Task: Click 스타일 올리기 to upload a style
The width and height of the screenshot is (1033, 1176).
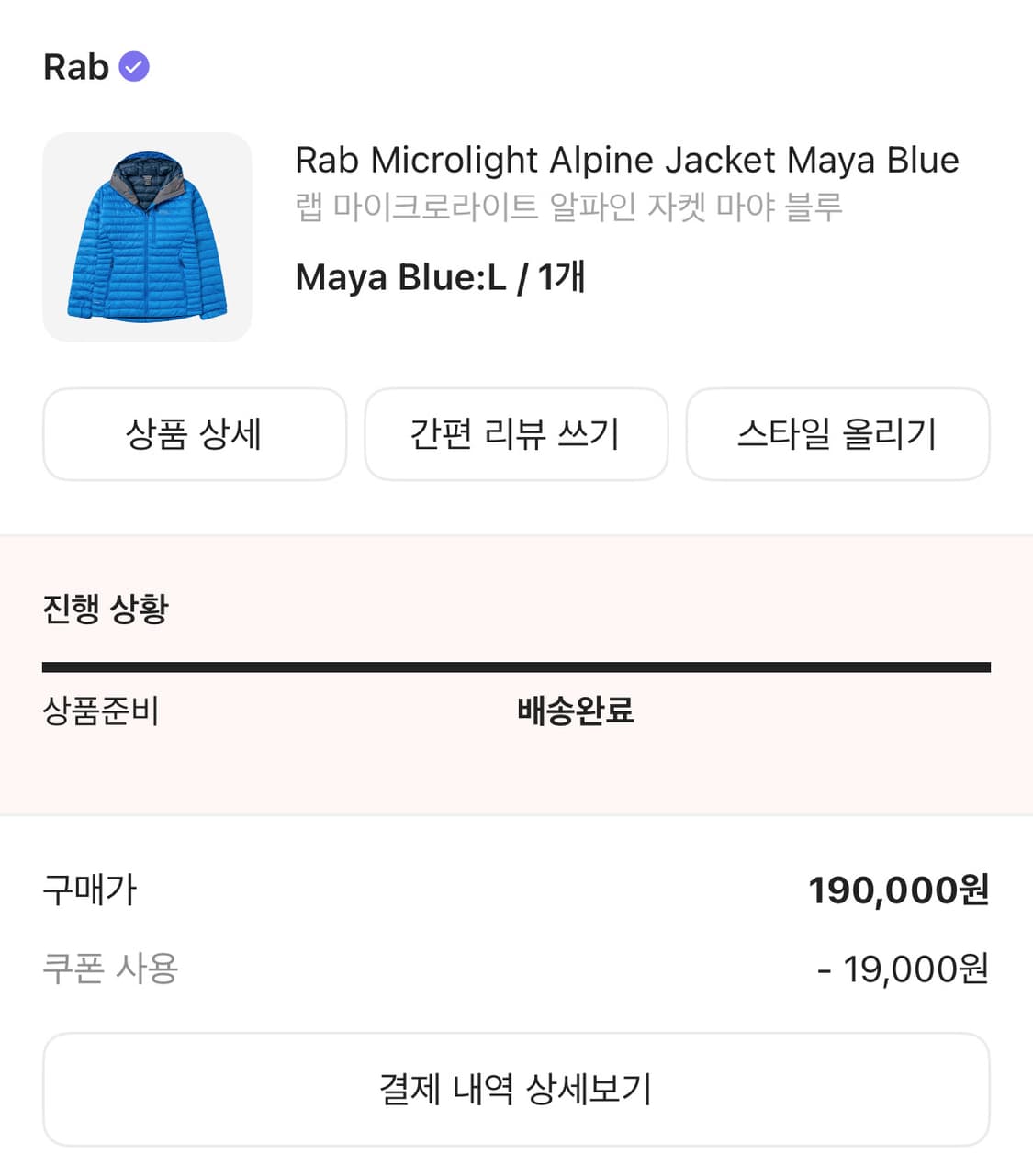Action: (838, 434)
